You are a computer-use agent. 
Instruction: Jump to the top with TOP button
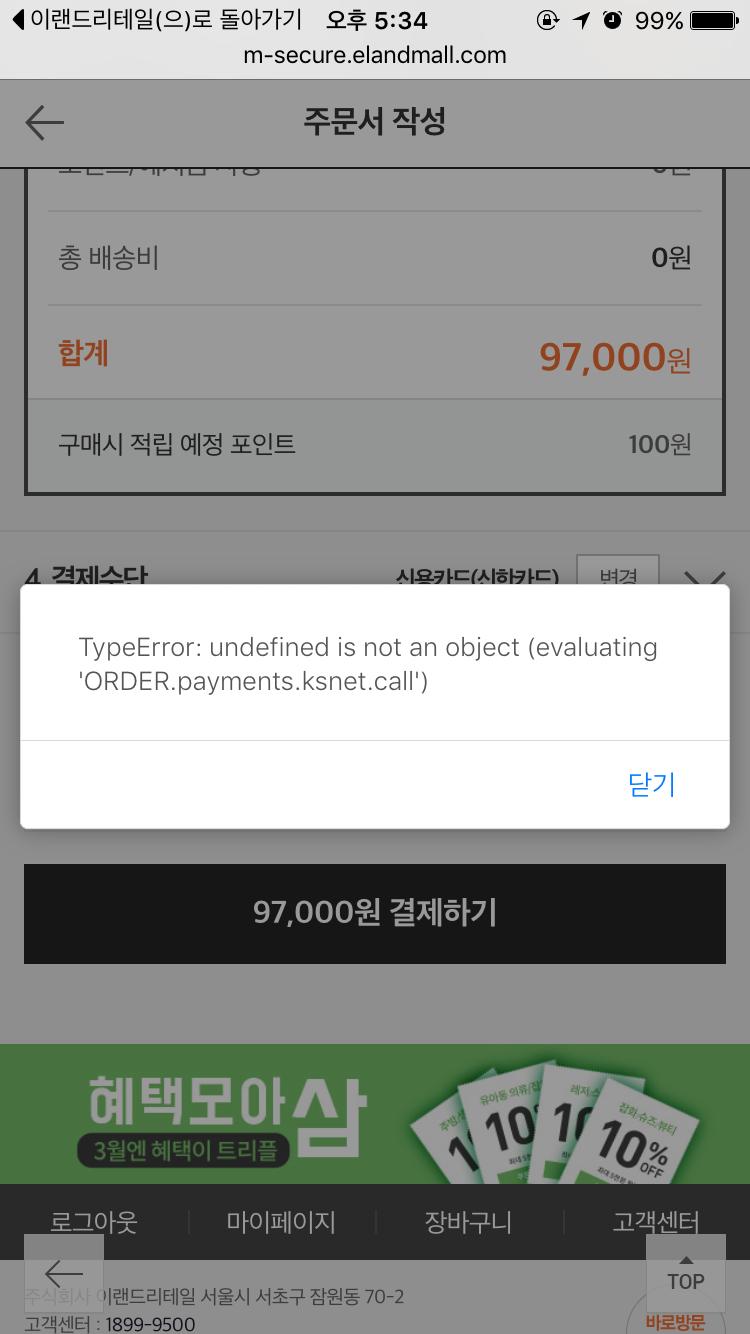(686, 1273)
